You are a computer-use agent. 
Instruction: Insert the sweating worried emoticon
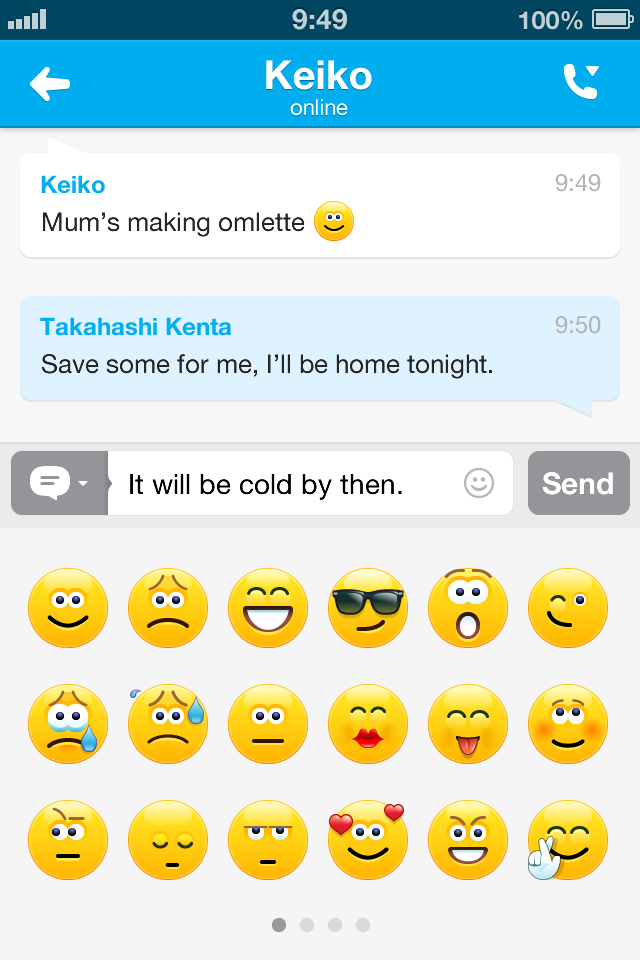167,724
